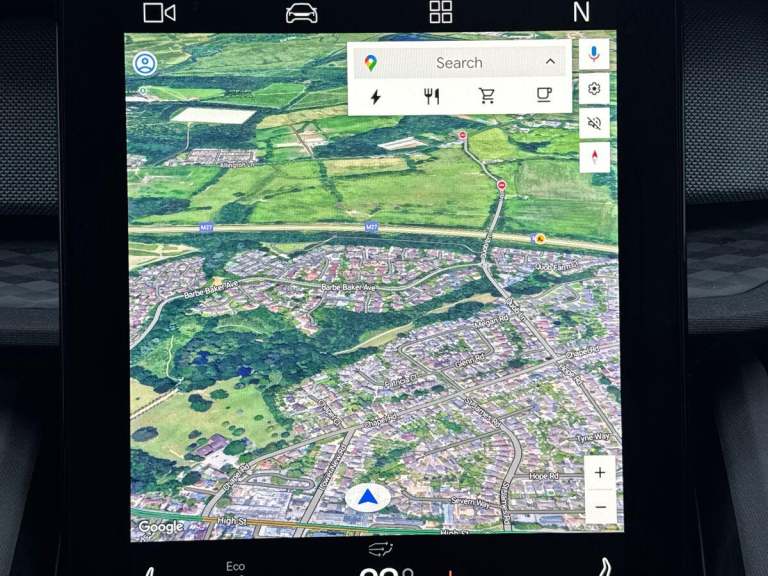Open the account profile icon
Image resolution: width=768 pixels, height=576 pixels.
point(145,64)
